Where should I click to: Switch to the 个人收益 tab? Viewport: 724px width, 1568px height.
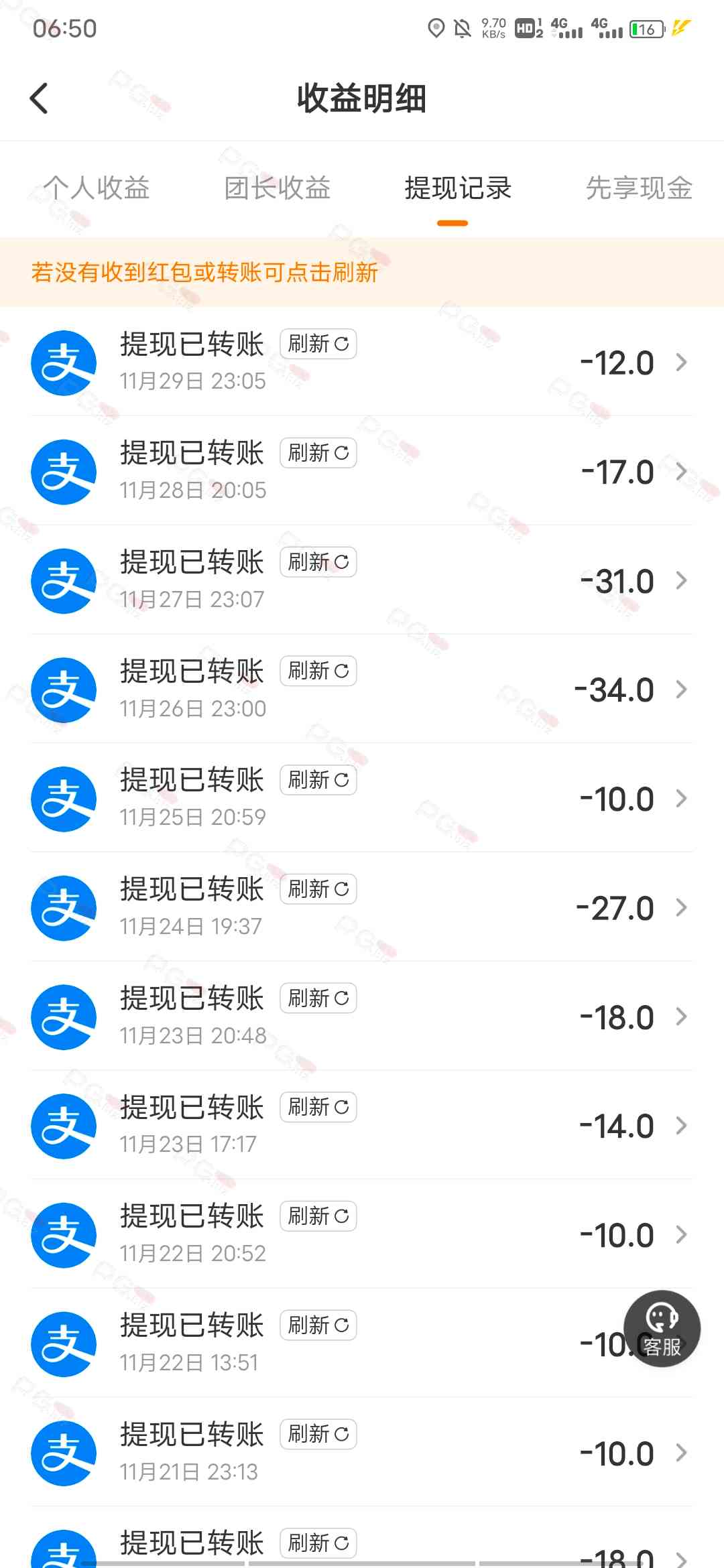pyautogui.click(x=97, y=188)
